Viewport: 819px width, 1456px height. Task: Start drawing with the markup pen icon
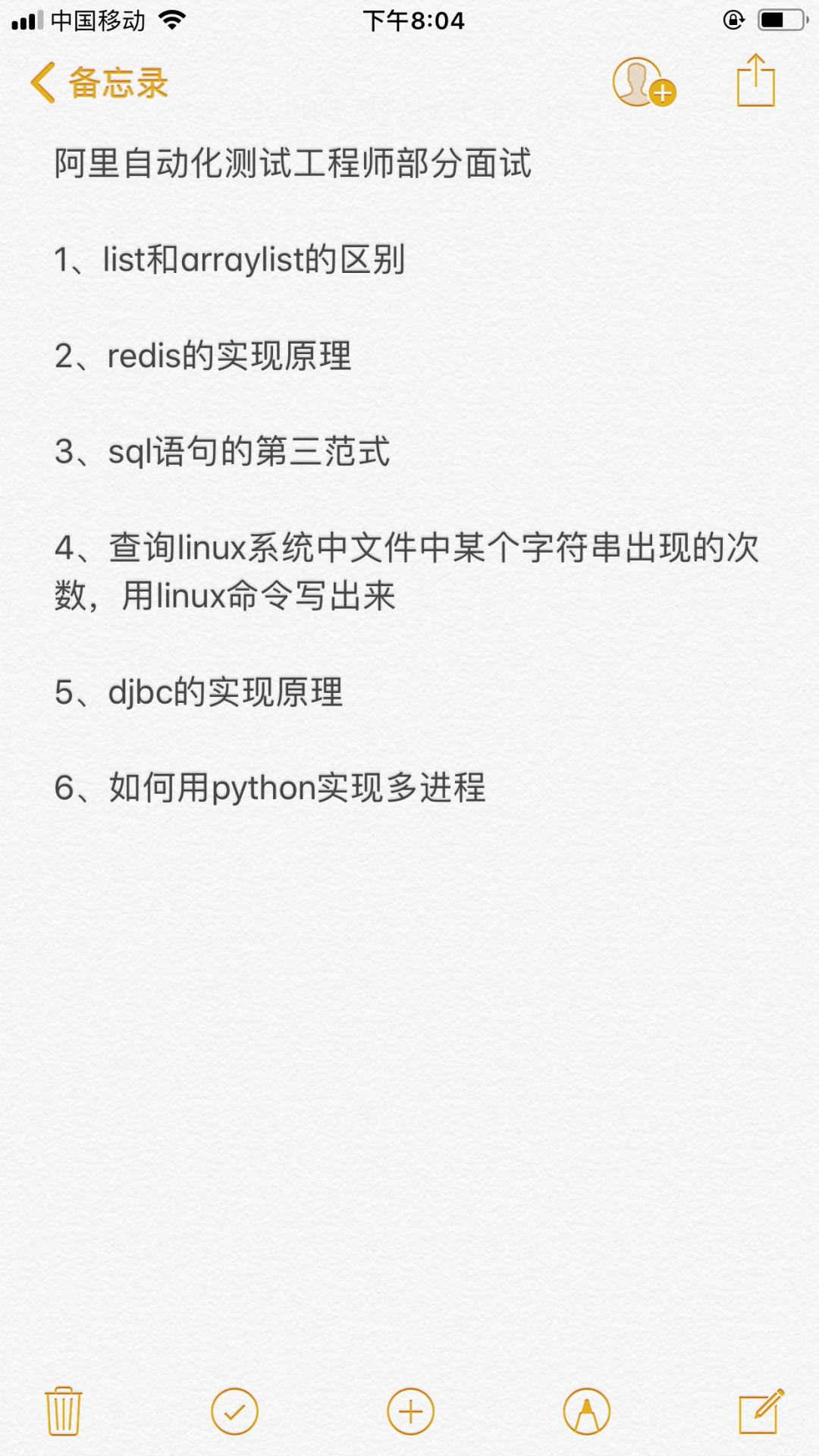coord(586,1412)
